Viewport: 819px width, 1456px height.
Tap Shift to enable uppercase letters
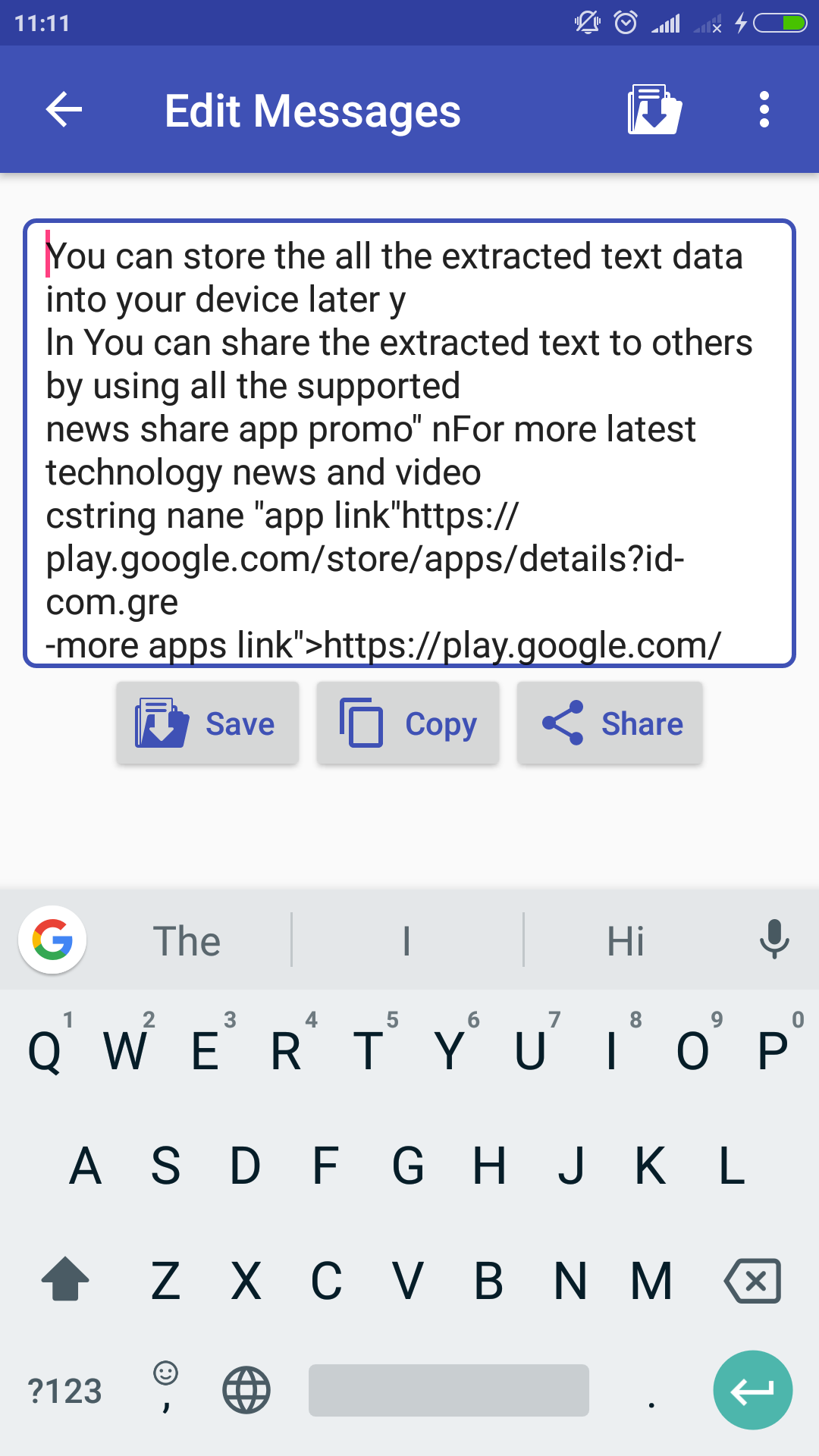pos(65,1280)
